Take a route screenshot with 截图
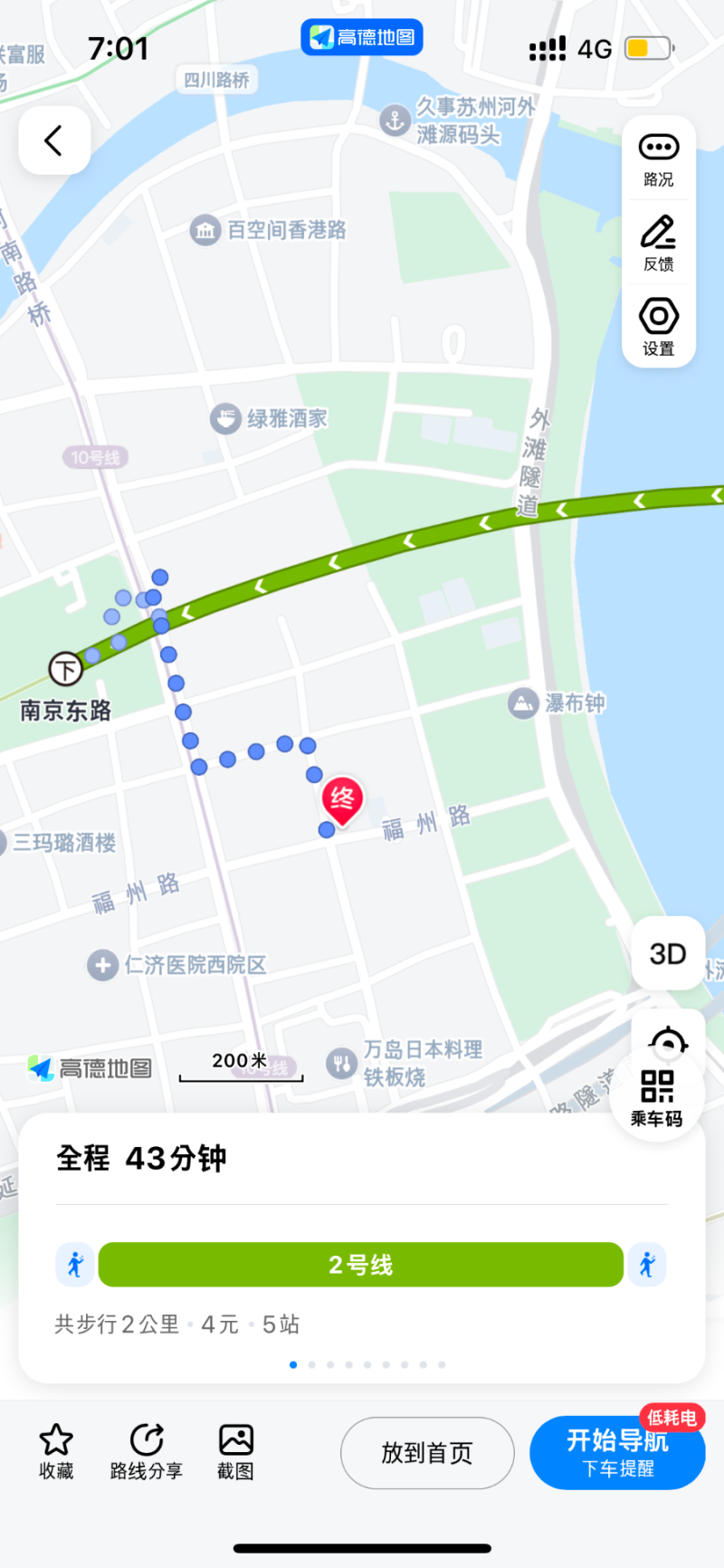Viewport: 724px width, 1568px height. (x=235, y=1451)
